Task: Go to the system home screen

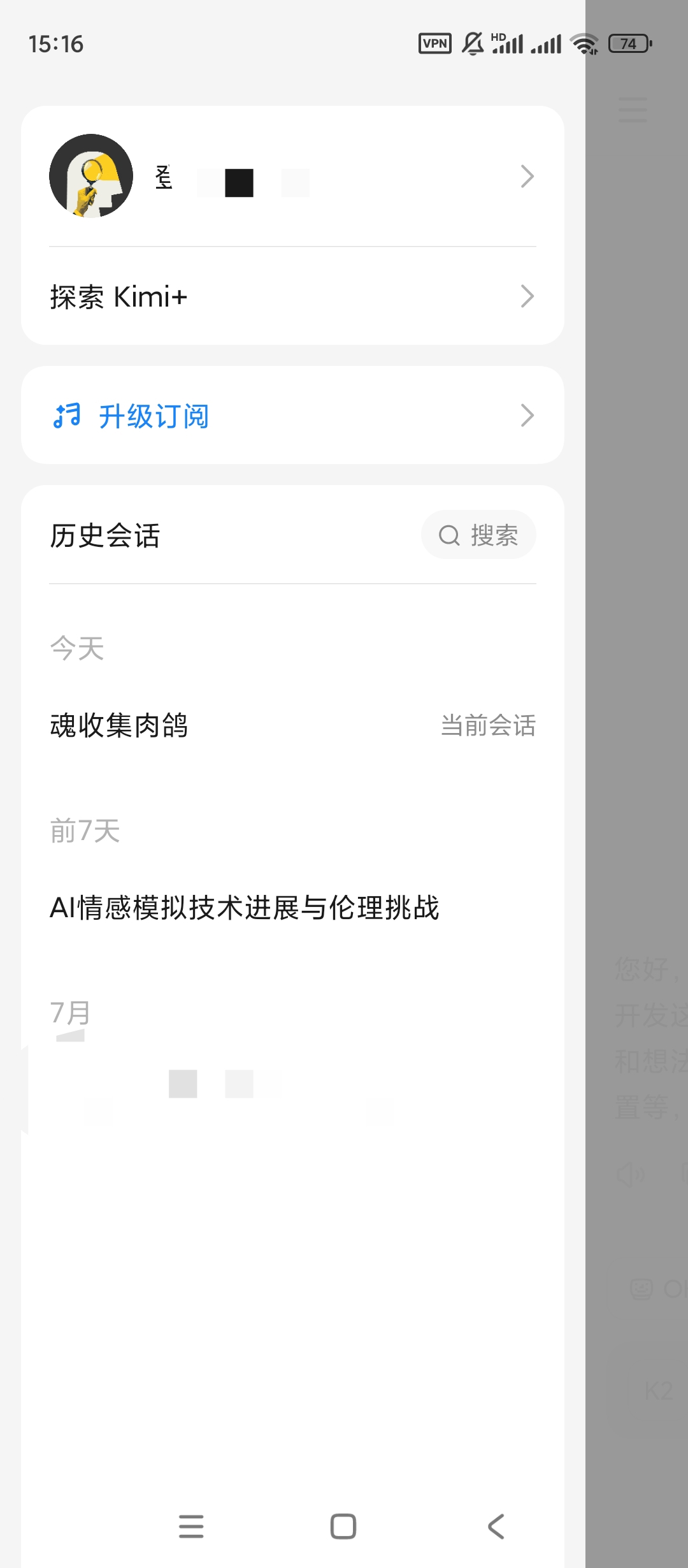Action: (343, 1527)
